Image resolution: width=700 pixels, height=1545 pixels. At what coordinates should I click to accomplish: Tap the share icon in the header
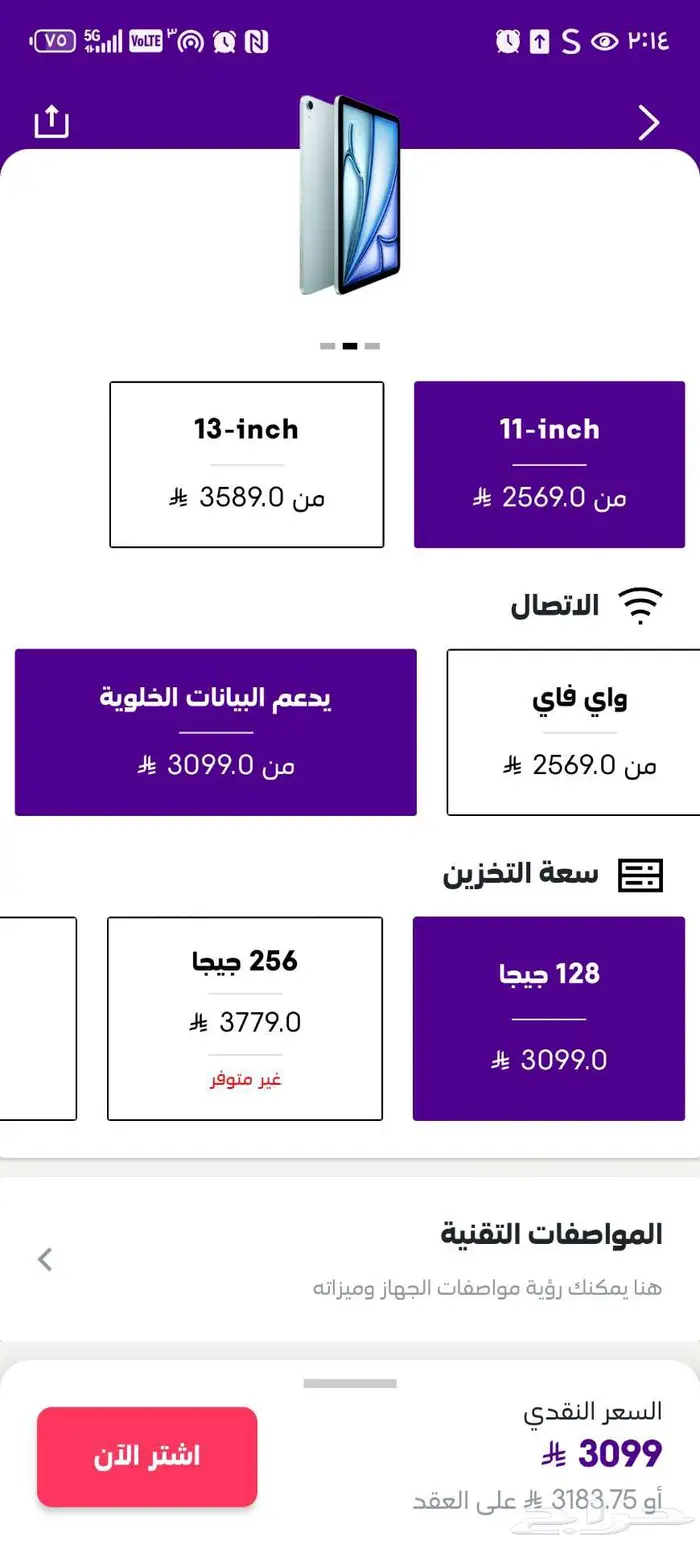51,122
